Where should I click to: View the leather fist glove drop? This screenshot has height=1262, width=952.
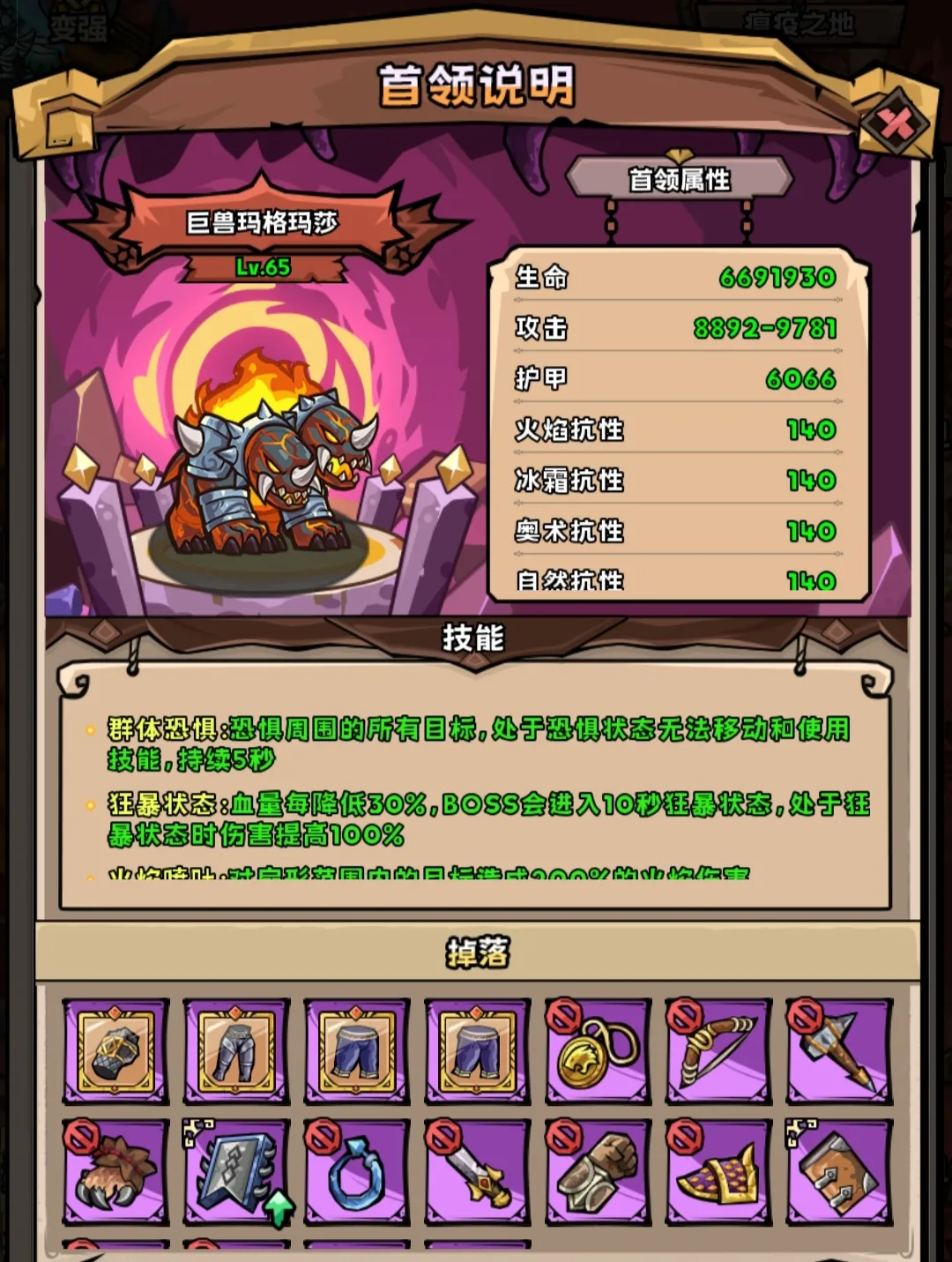pos(598,1172)
